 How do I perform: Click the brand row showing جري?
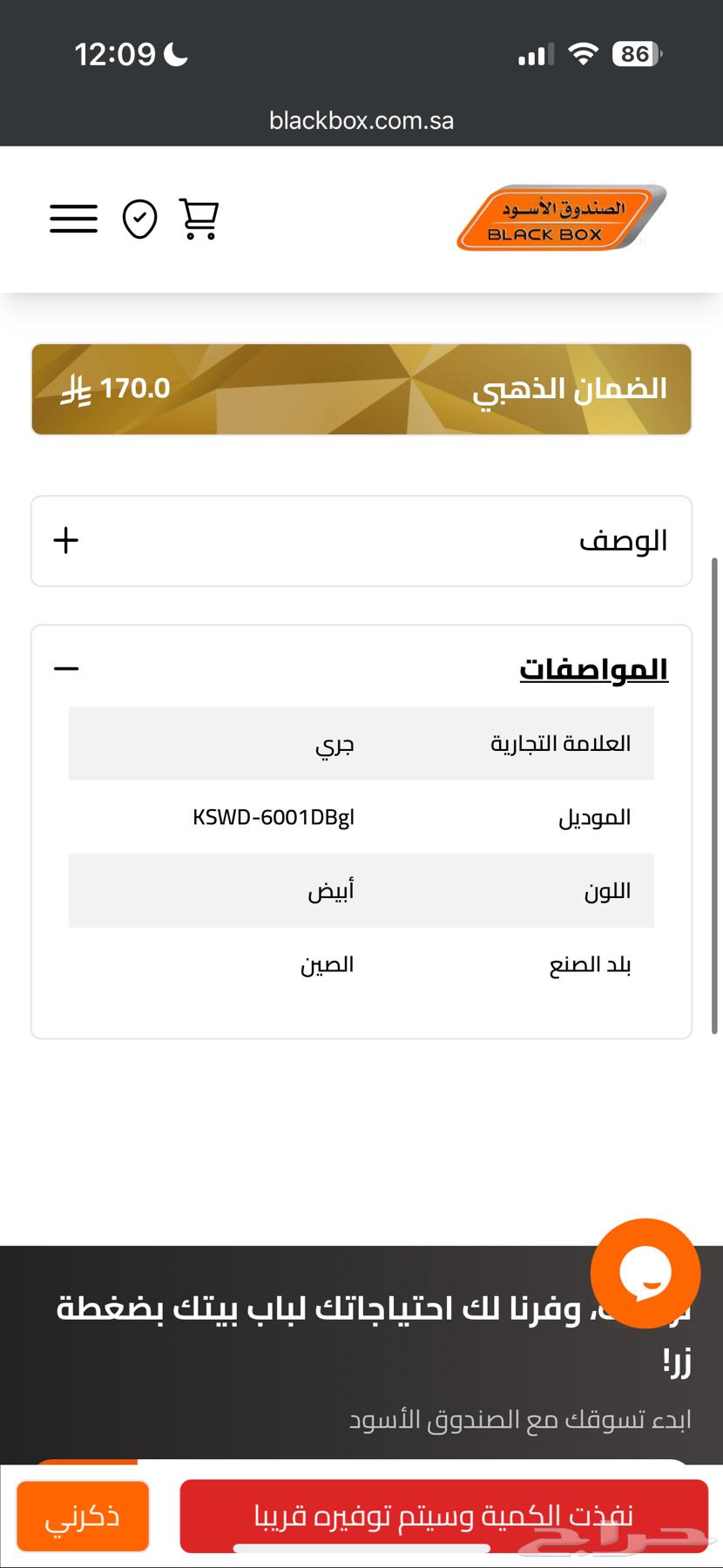click(361, 743)
